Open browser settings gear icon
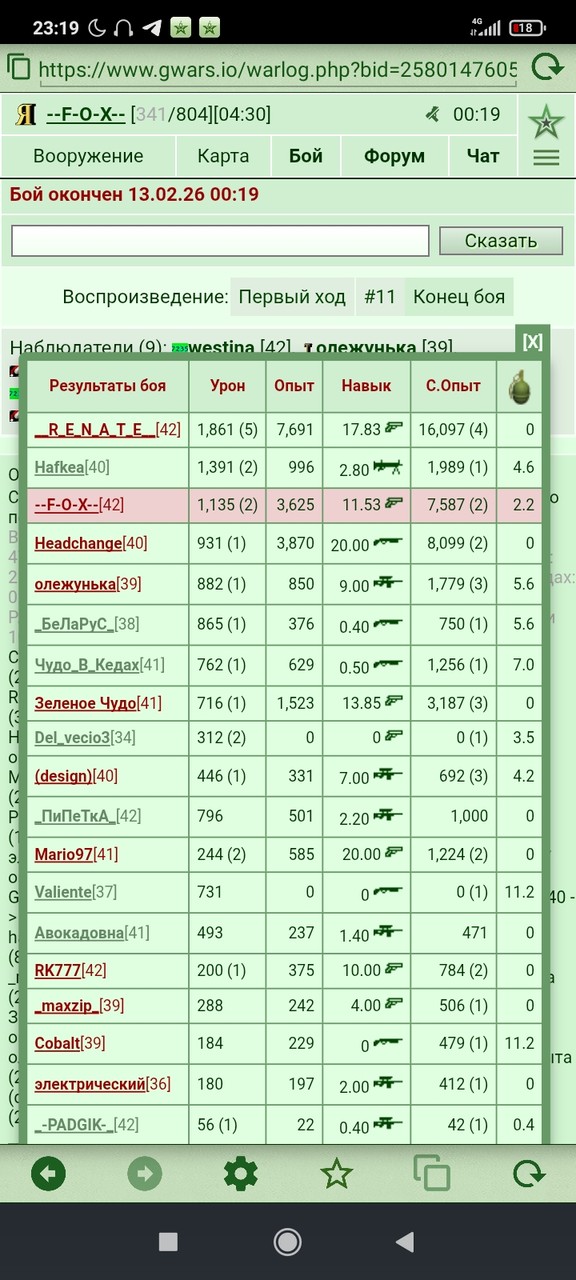 tap(240, 1173)
